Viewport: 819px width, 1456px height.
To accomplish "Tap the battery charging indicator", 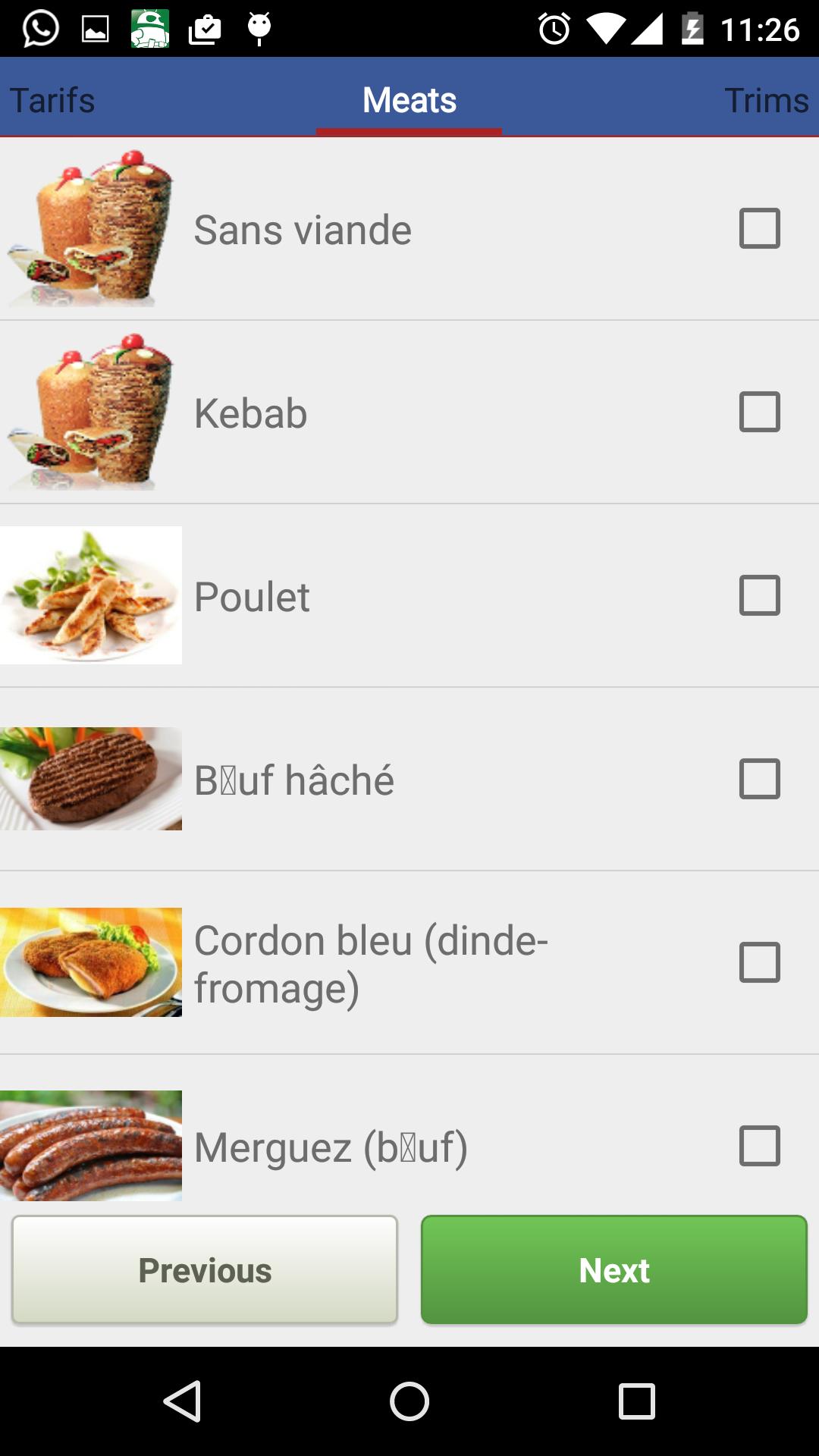I will 692,27.
